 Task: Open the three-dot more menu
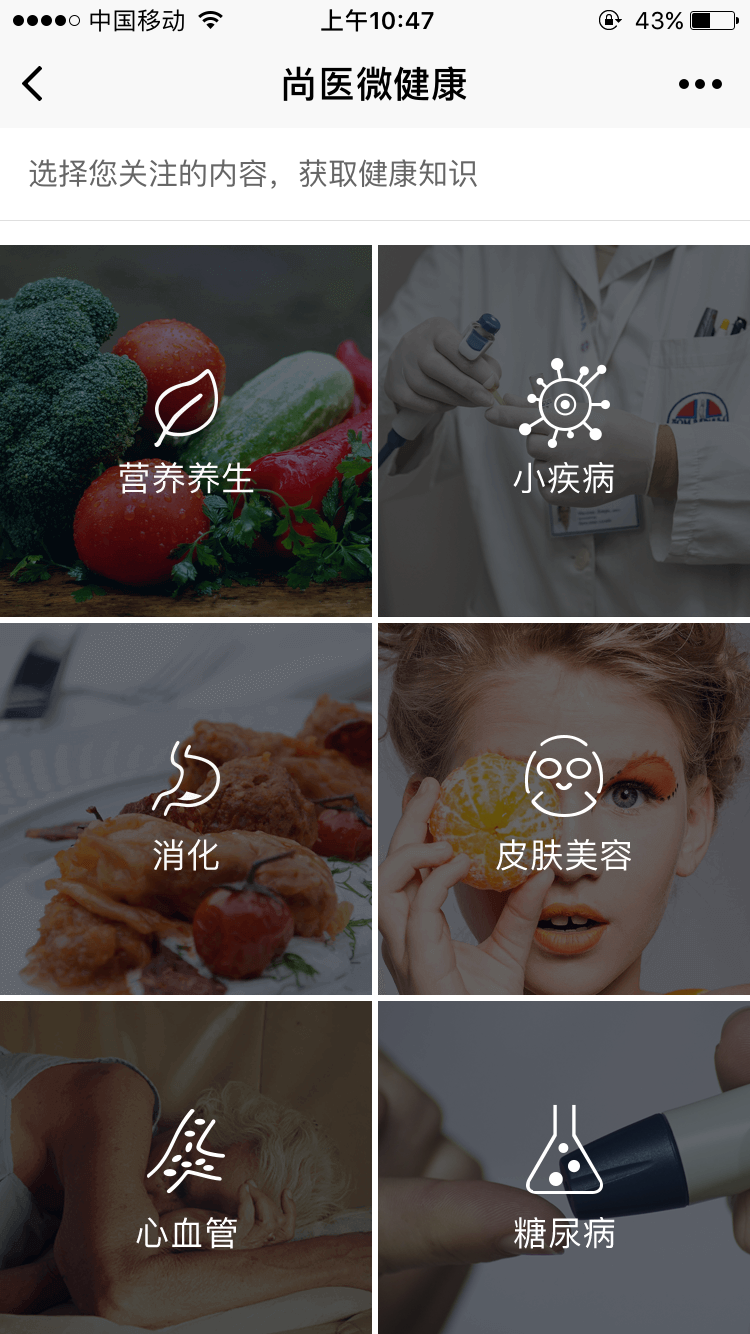(x=700, y=84)
